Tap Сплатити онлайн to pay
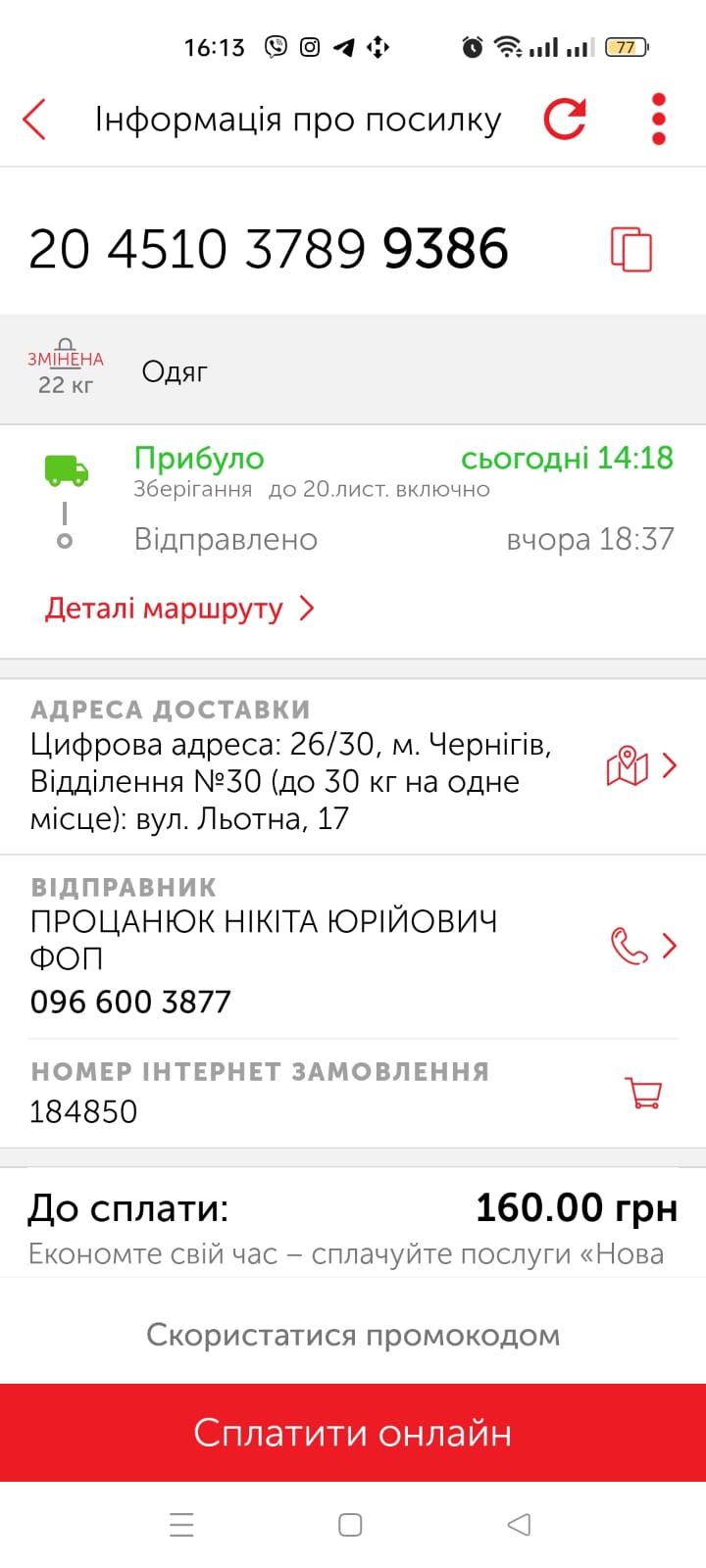Image resolution: width=706 pixels, height=1568 pixels. (x=353, y=1433)
